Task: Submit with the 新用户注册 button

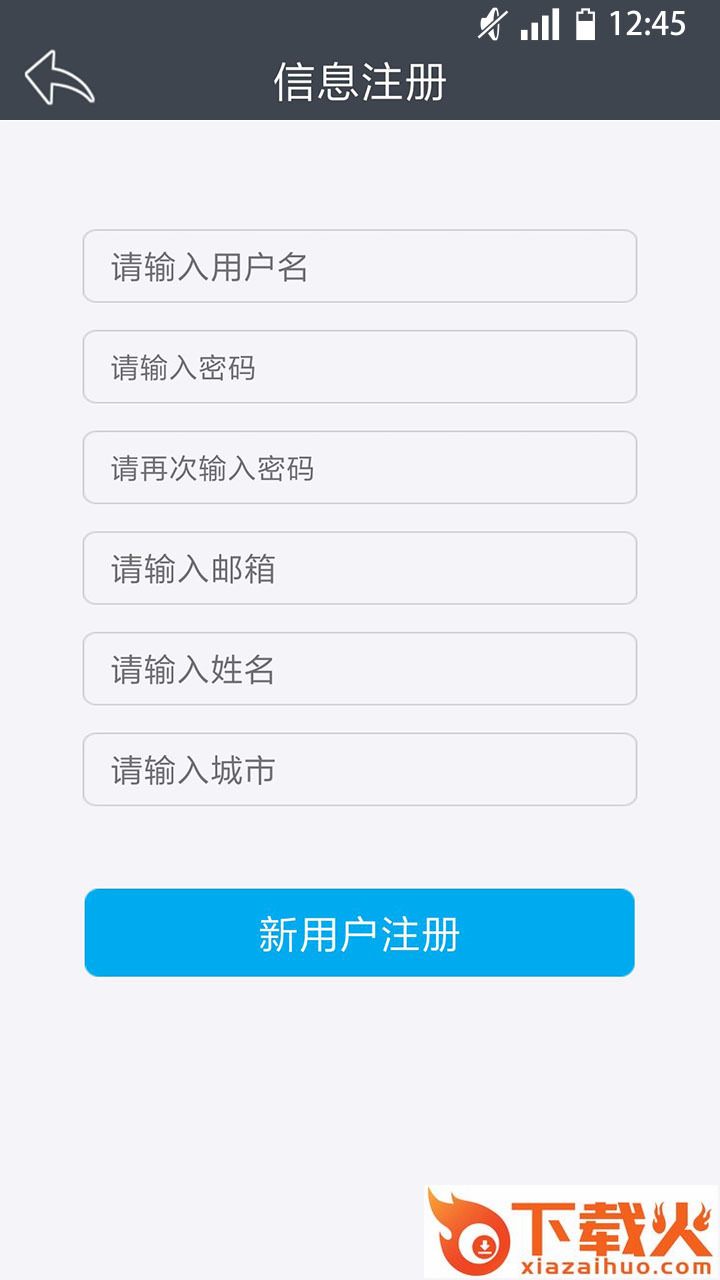Action: [360, 932]
